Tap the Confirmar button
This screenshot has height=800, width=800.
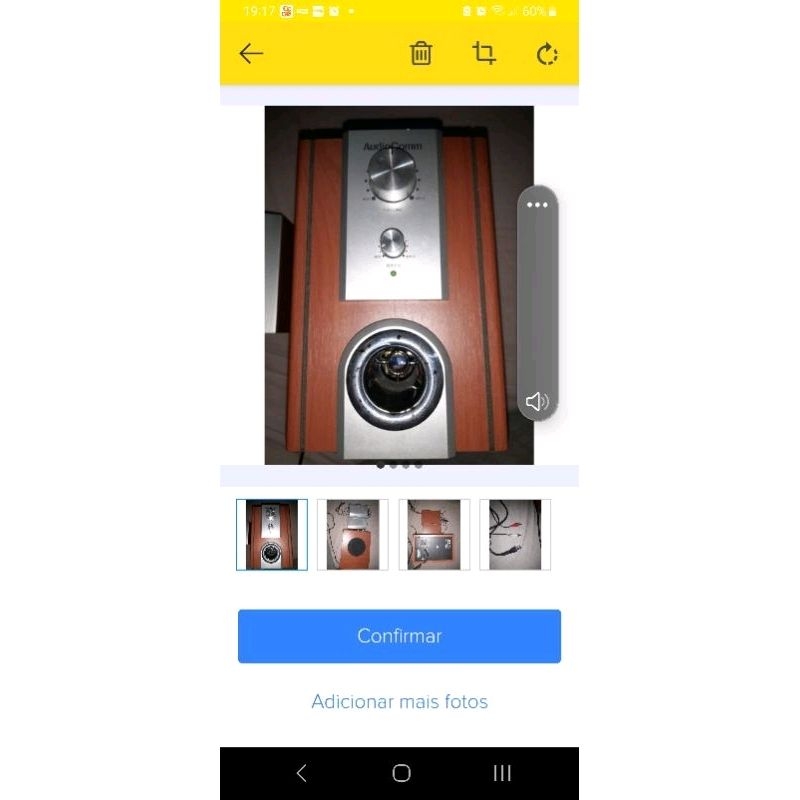pos(399,636)
